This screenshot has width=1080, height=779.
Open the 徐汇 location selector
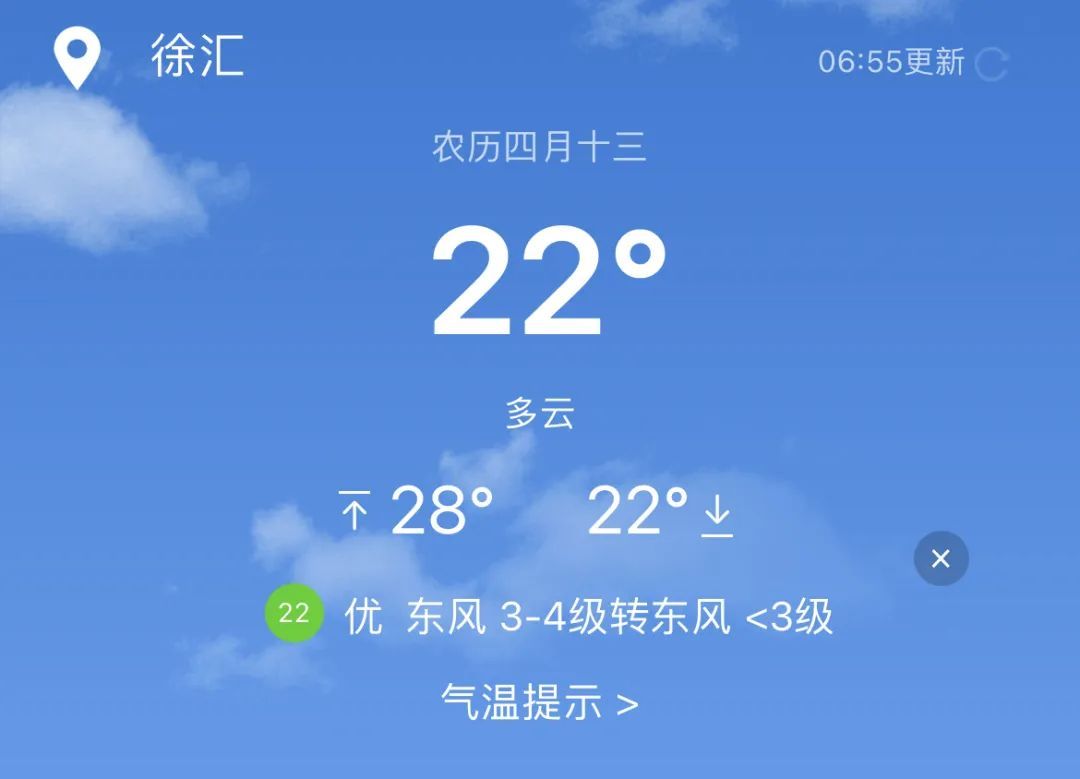(196, 56)
